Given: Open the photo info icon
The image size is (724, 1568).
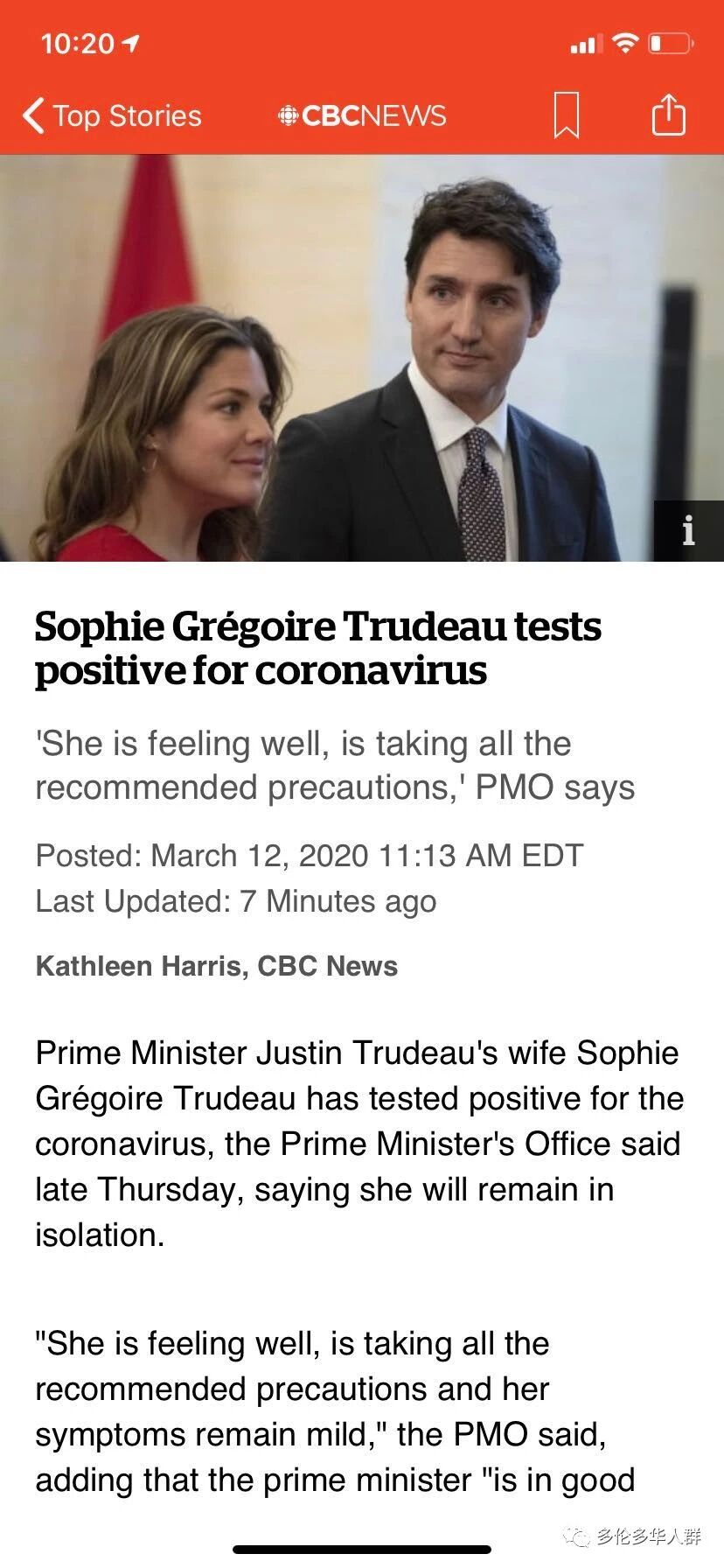Looking at the screenshot, I should (688, 530).
